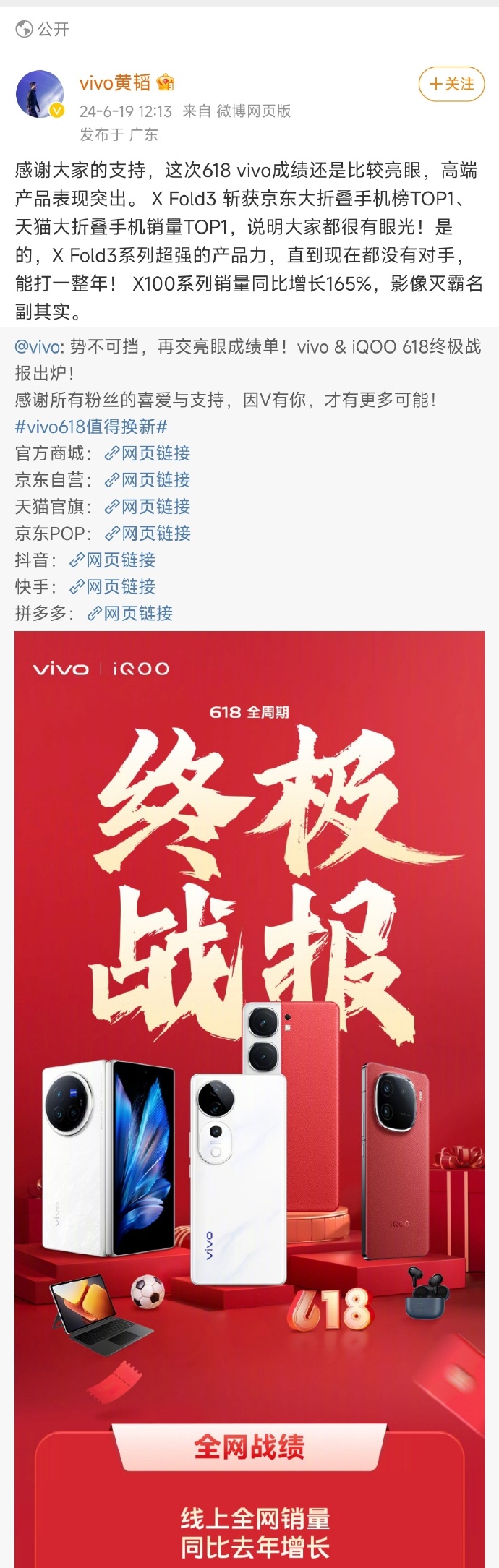Open the 官方商城 网页链接

pos(148,453)
